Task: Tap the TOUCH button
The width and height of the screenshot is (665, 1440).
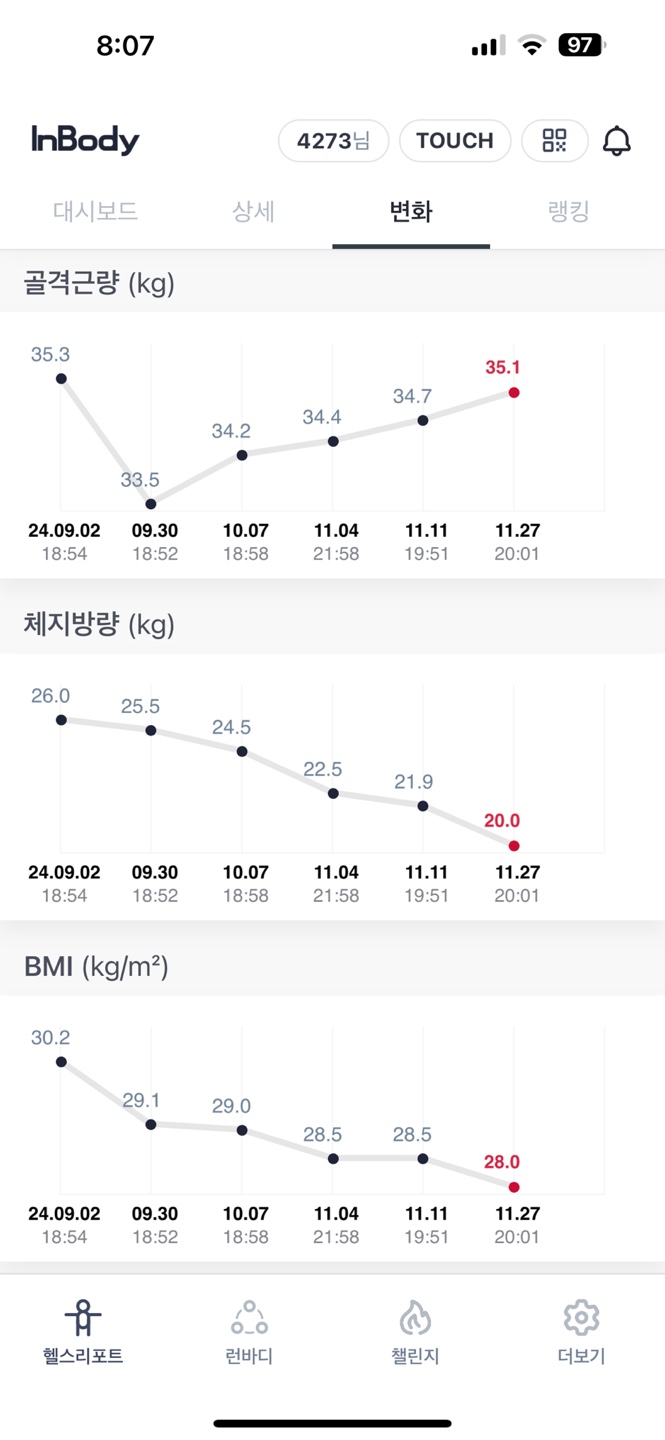Action: click(x=455, y=141)
